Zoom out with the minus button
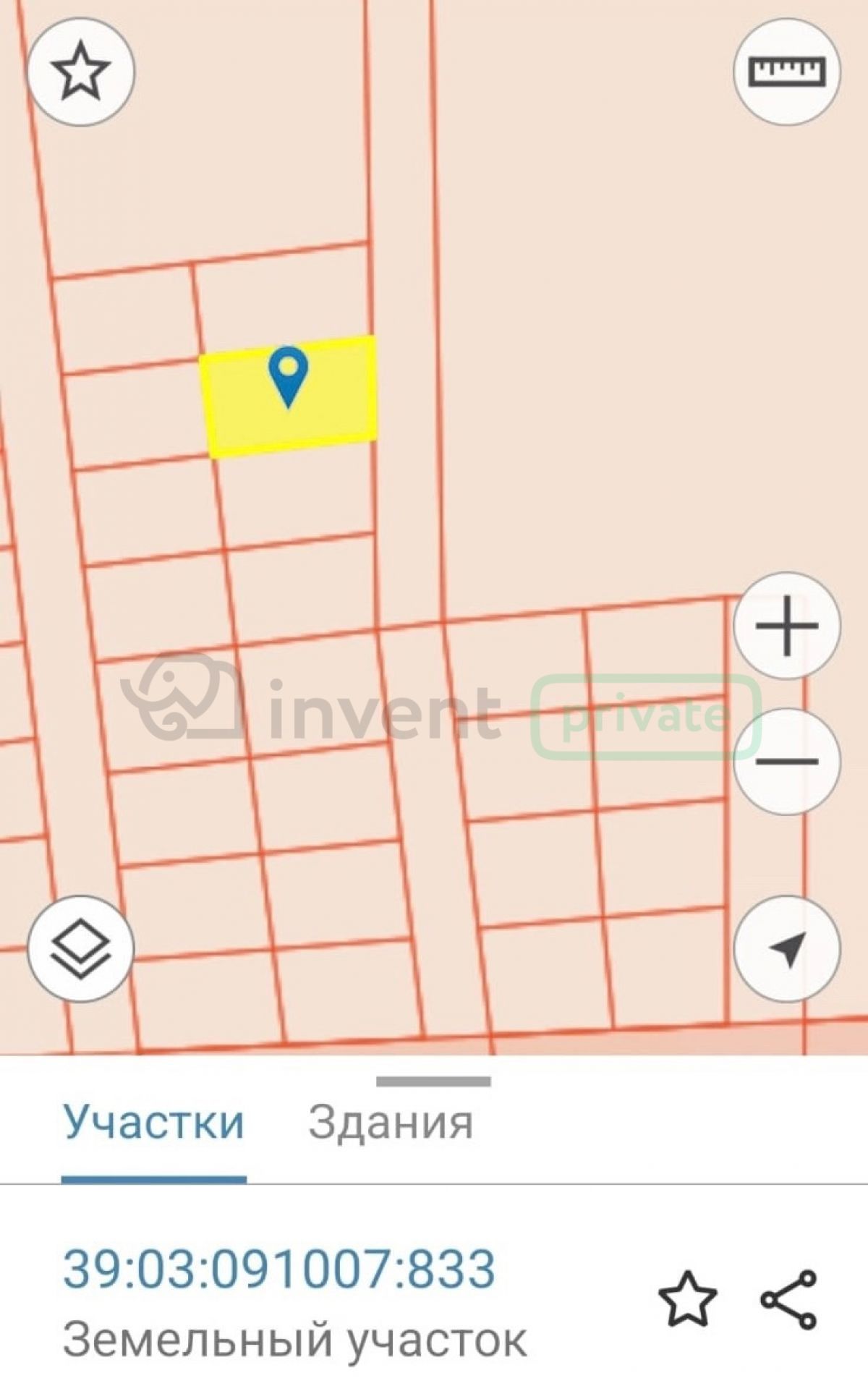The image size is (868, 1399). pos(787,761)
